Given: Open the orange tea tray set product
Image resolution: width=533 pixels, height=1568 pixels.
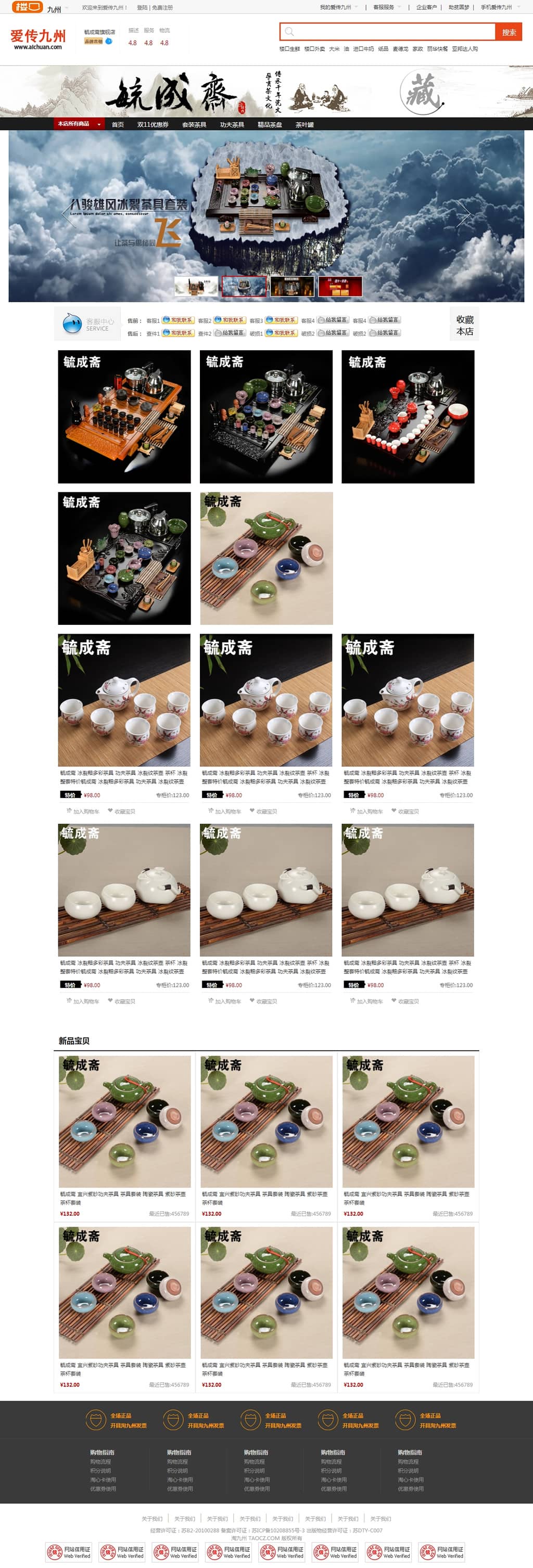Looking at the screenshot, I should [124, 416].
